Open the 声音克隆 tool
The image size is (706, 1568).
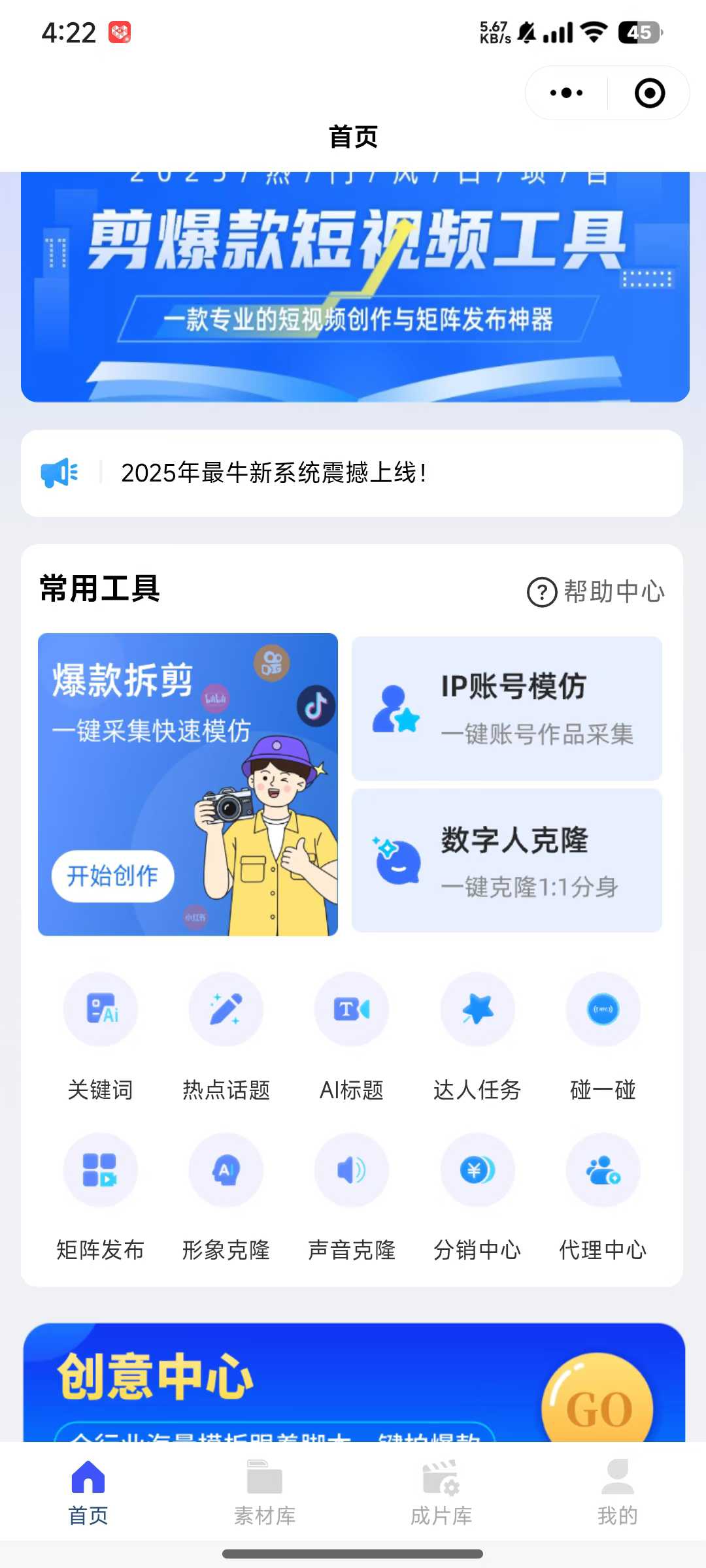click(x=352, y=1169)
